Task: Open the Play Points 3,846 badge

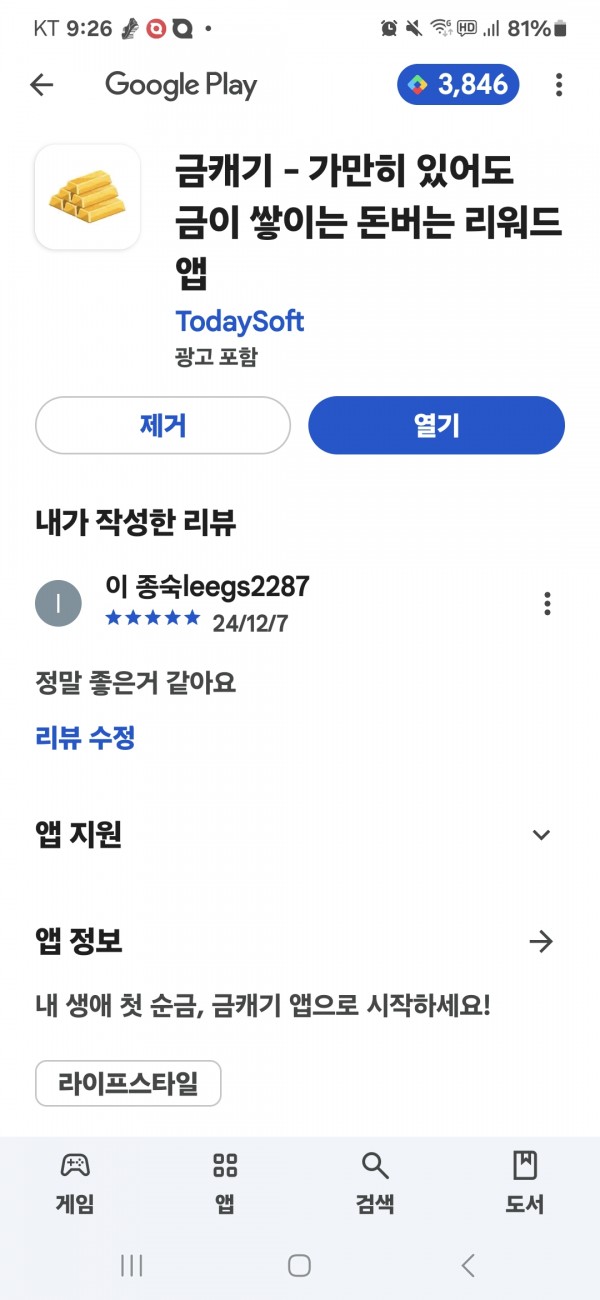Action: pyautogui.click(x=459, y=85)
